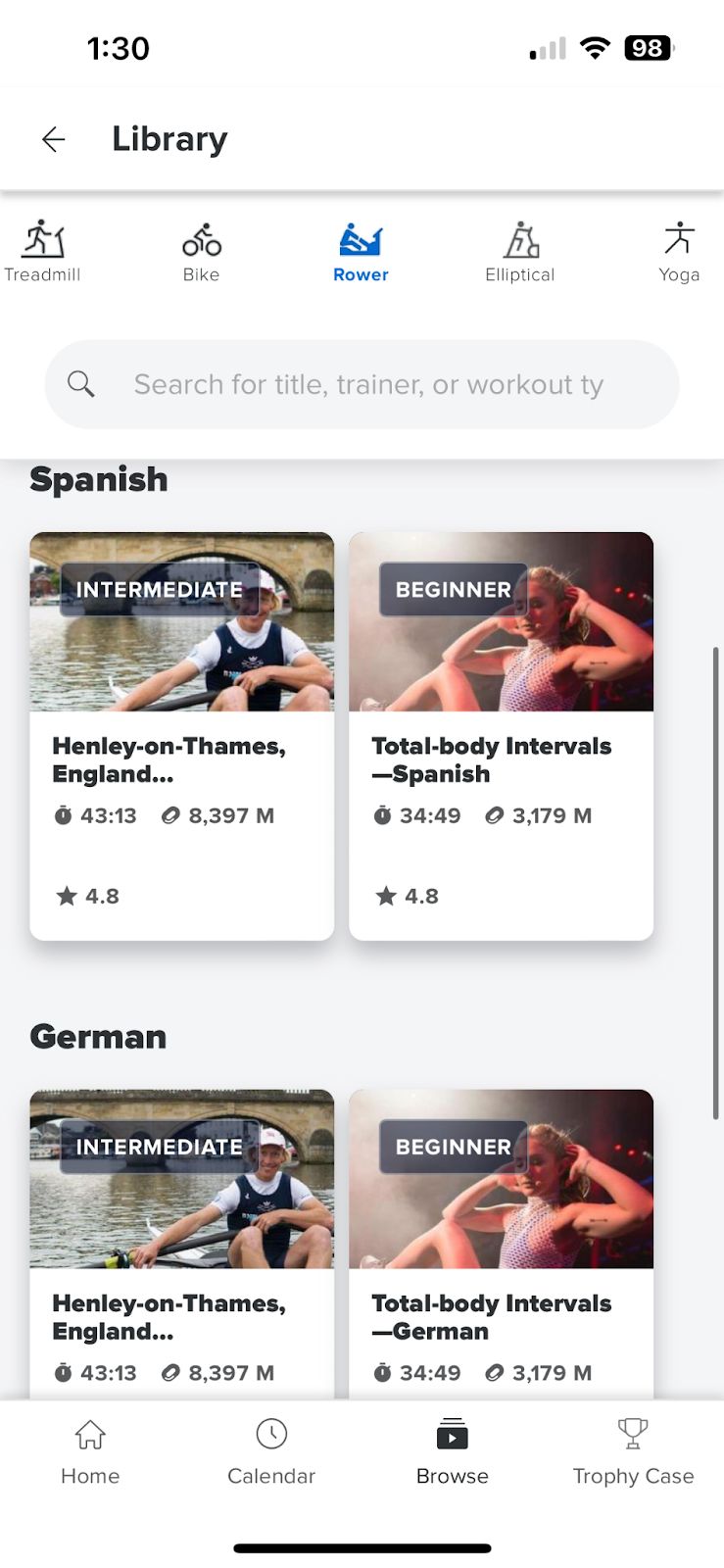
Task: View the Trophy Case tab
Action: tap(633, 1452)
